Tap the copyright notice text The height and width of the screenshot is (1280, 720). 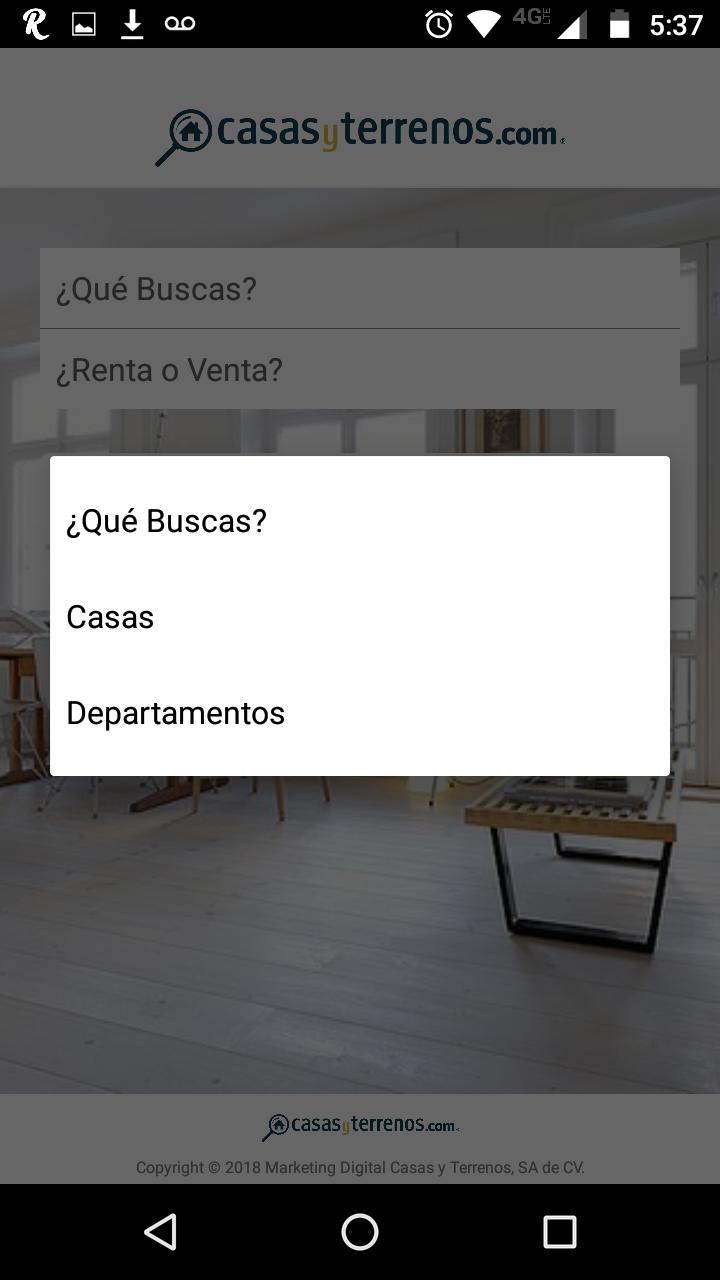point(360,1167)
